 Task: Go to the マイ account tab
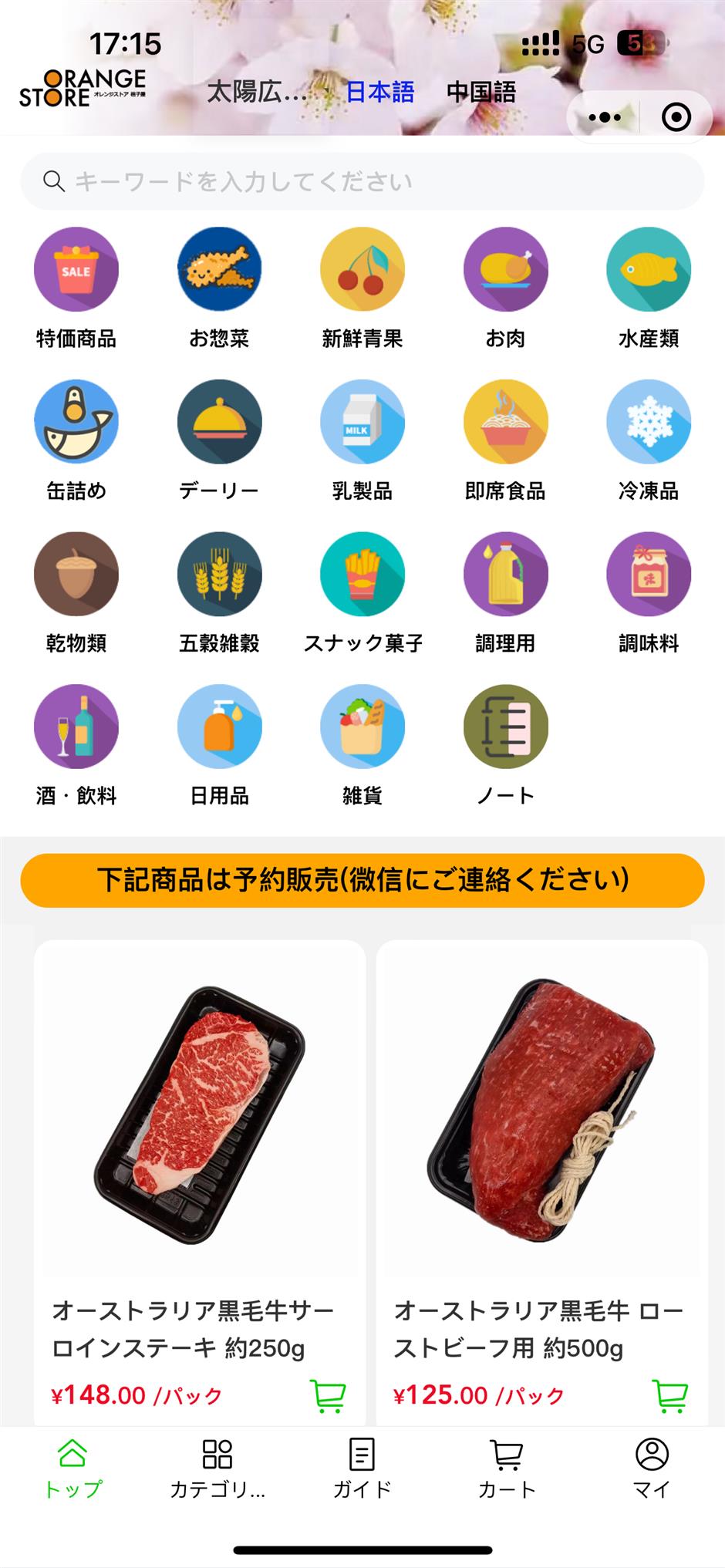point(652,1468)
